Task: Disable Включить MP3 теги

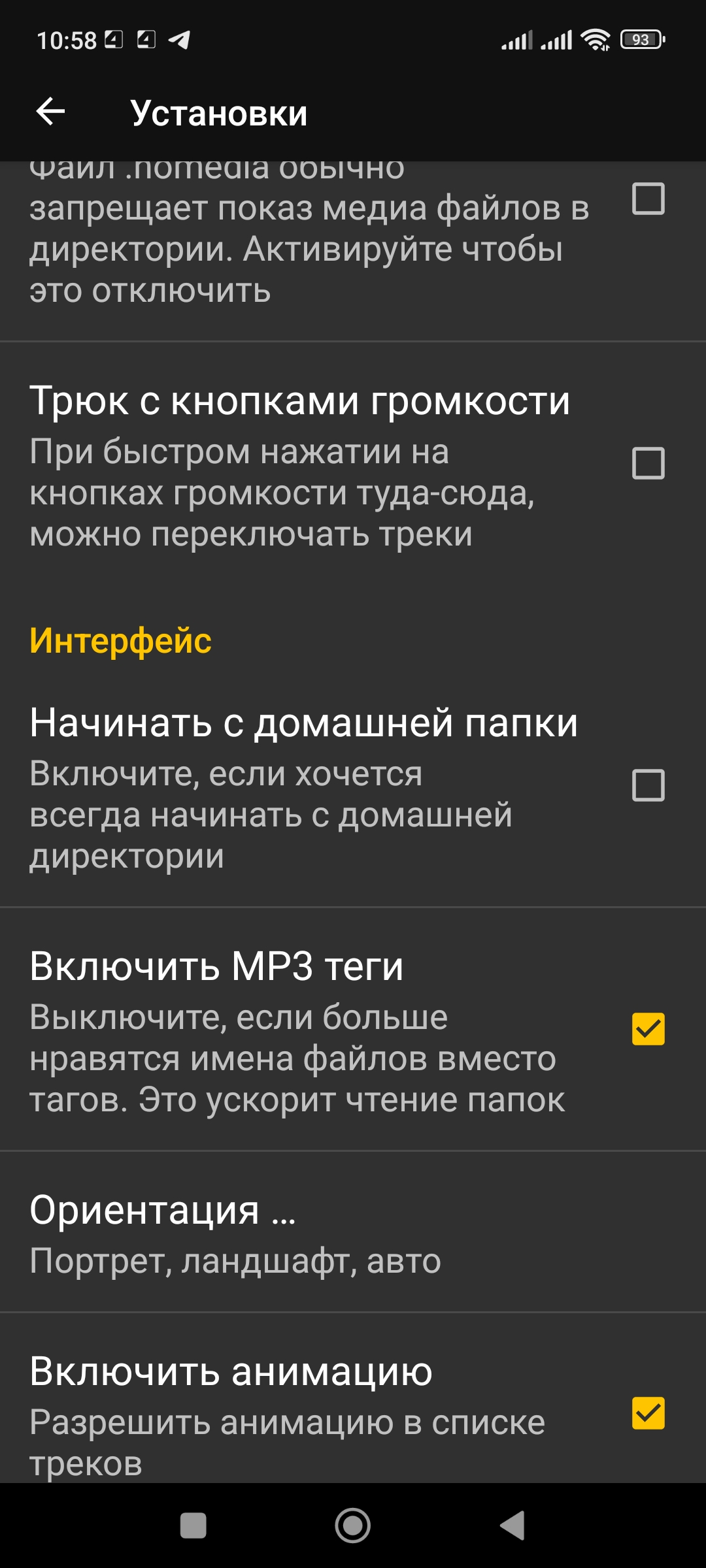Action: [648, 1029]
